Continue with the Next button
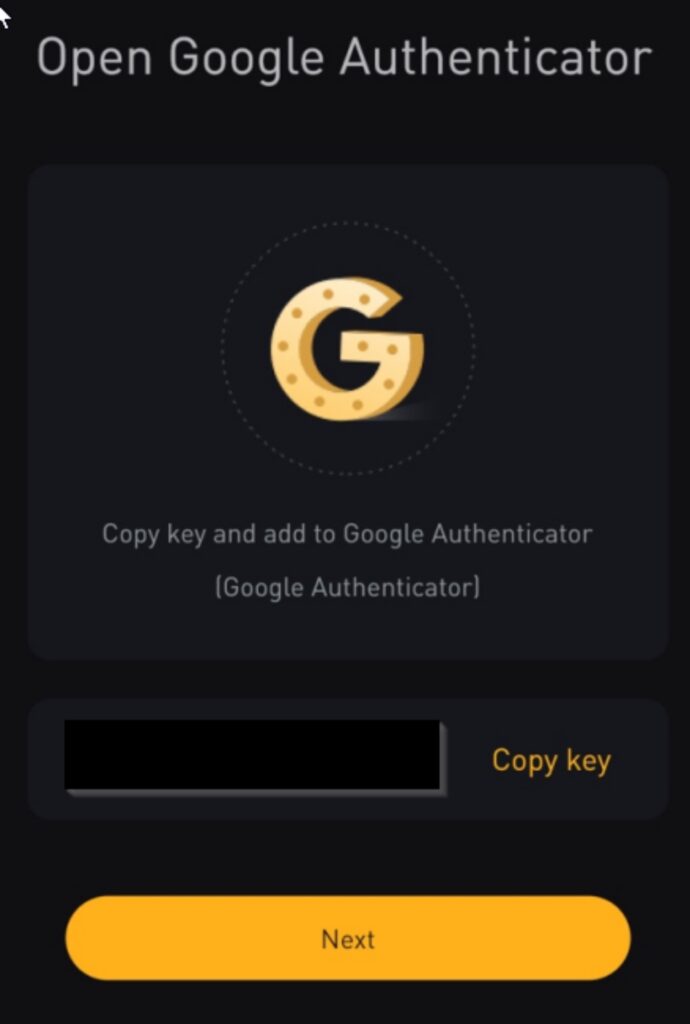 (348, 939)
